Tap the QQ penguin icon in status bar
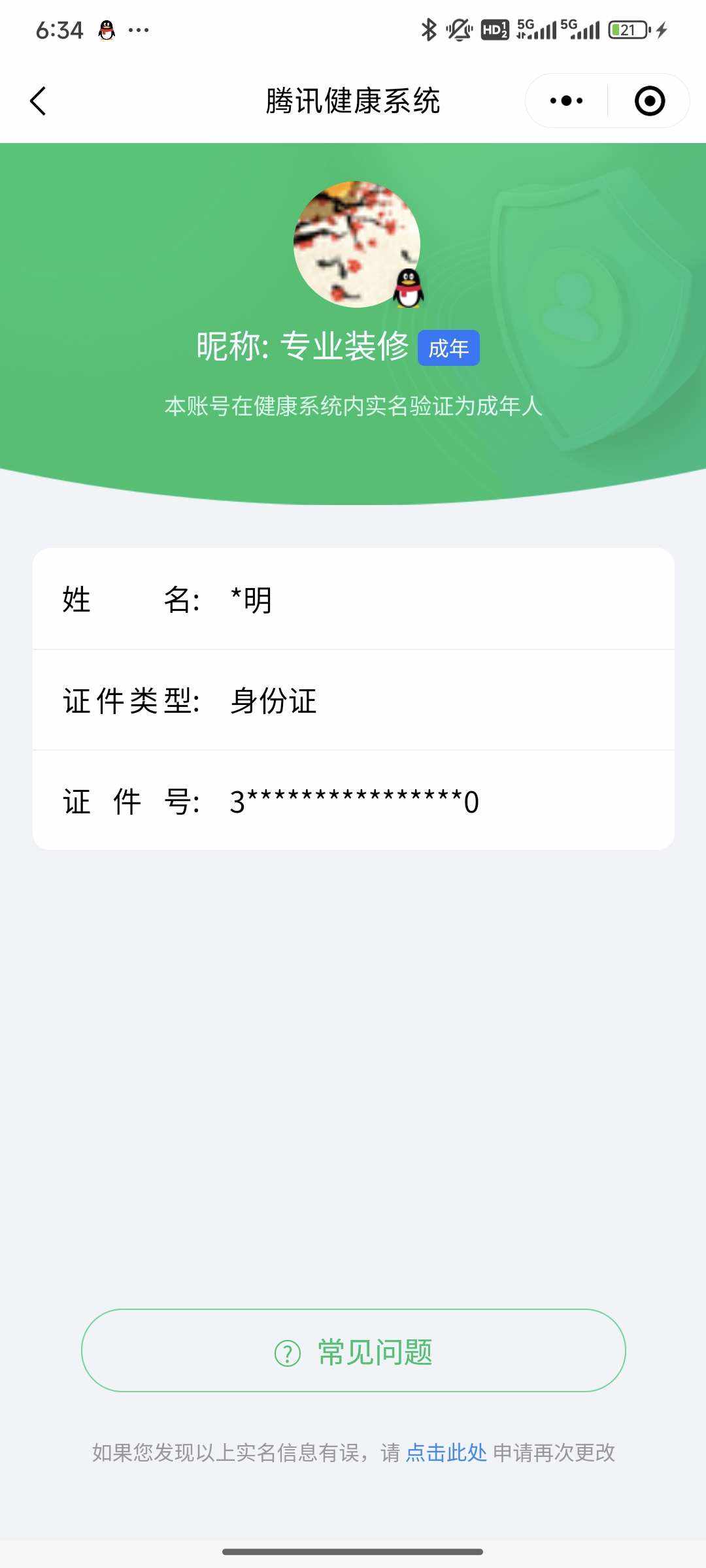The width and height of the screenshot is (706, 1568). point(107,29)
